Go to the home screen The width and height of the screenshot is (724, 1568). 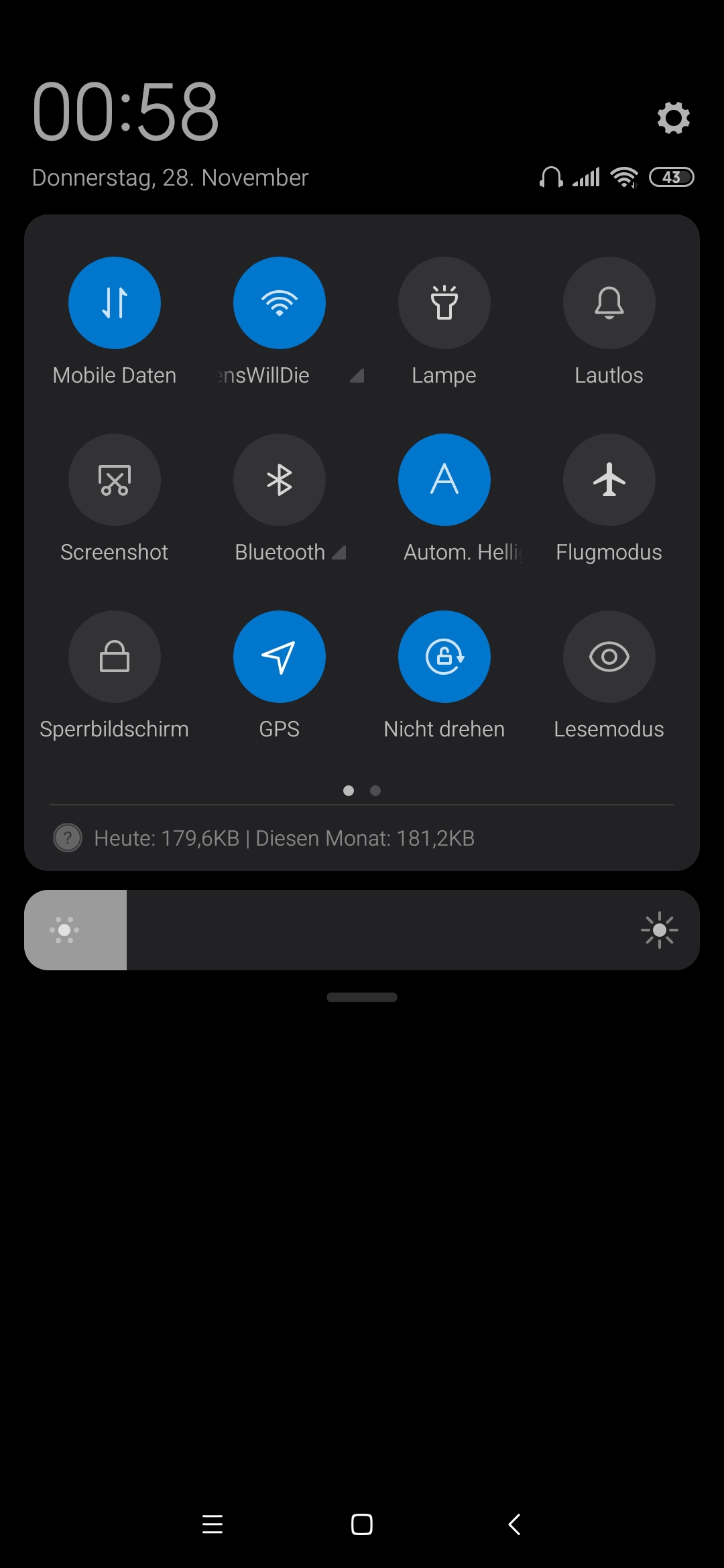[362, 1524]
